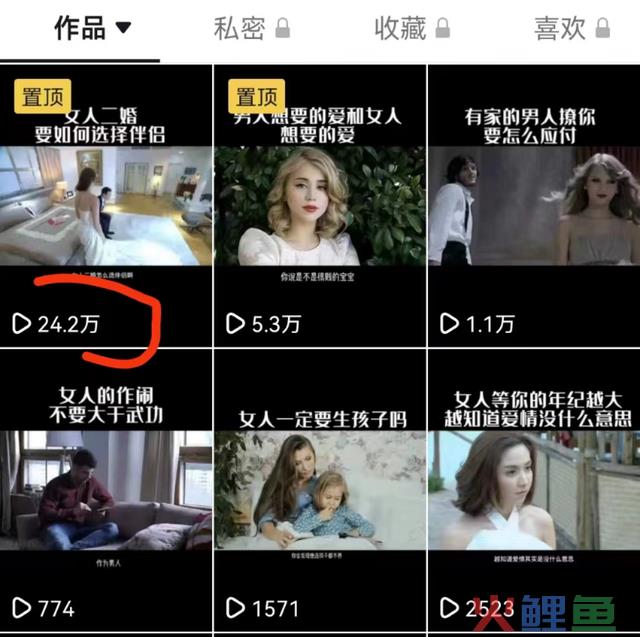Open pinned video 女人二婚要如何选择伴侣
Viewport: 640px width, 637px height.
[x=105, y=205]
